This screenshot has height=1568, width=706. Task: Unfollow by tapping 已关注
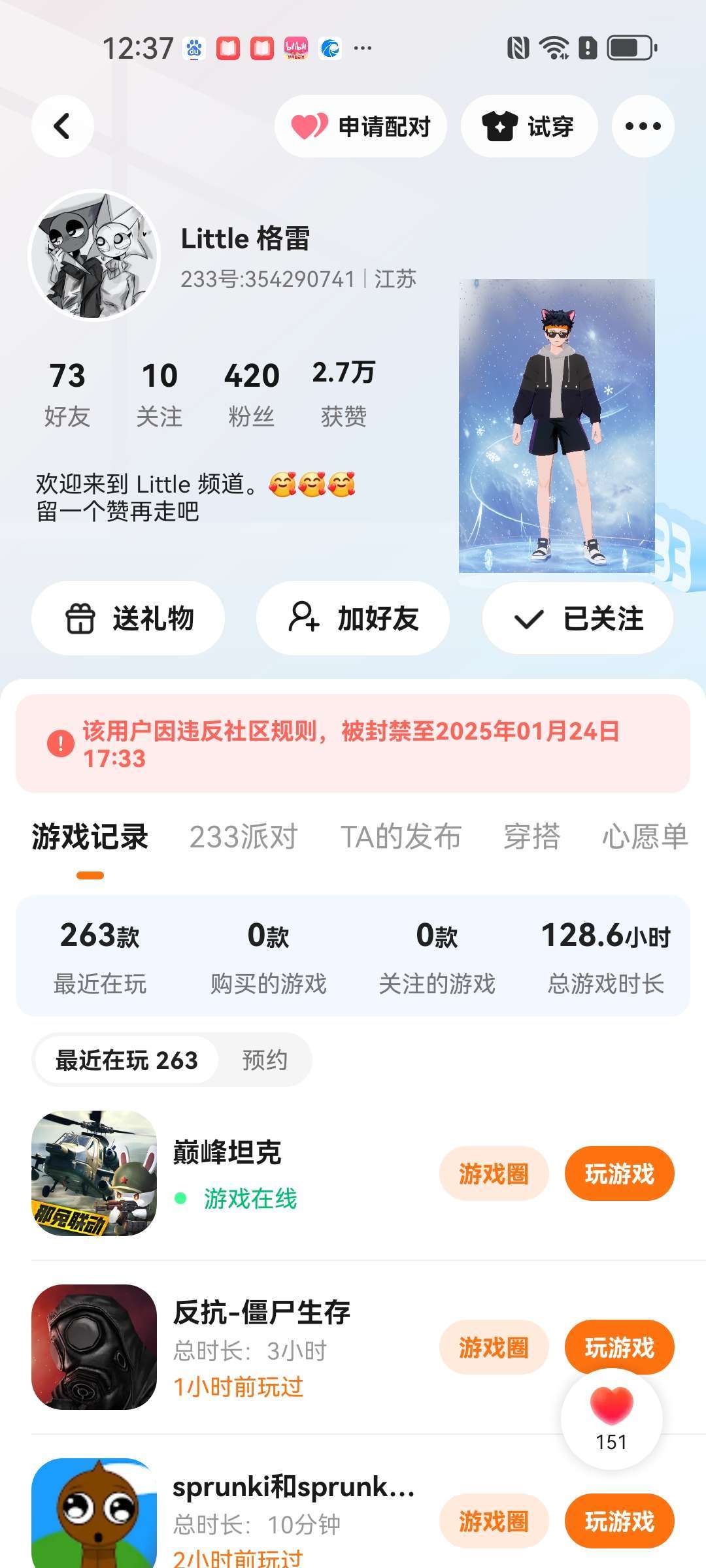pos(578,618)
